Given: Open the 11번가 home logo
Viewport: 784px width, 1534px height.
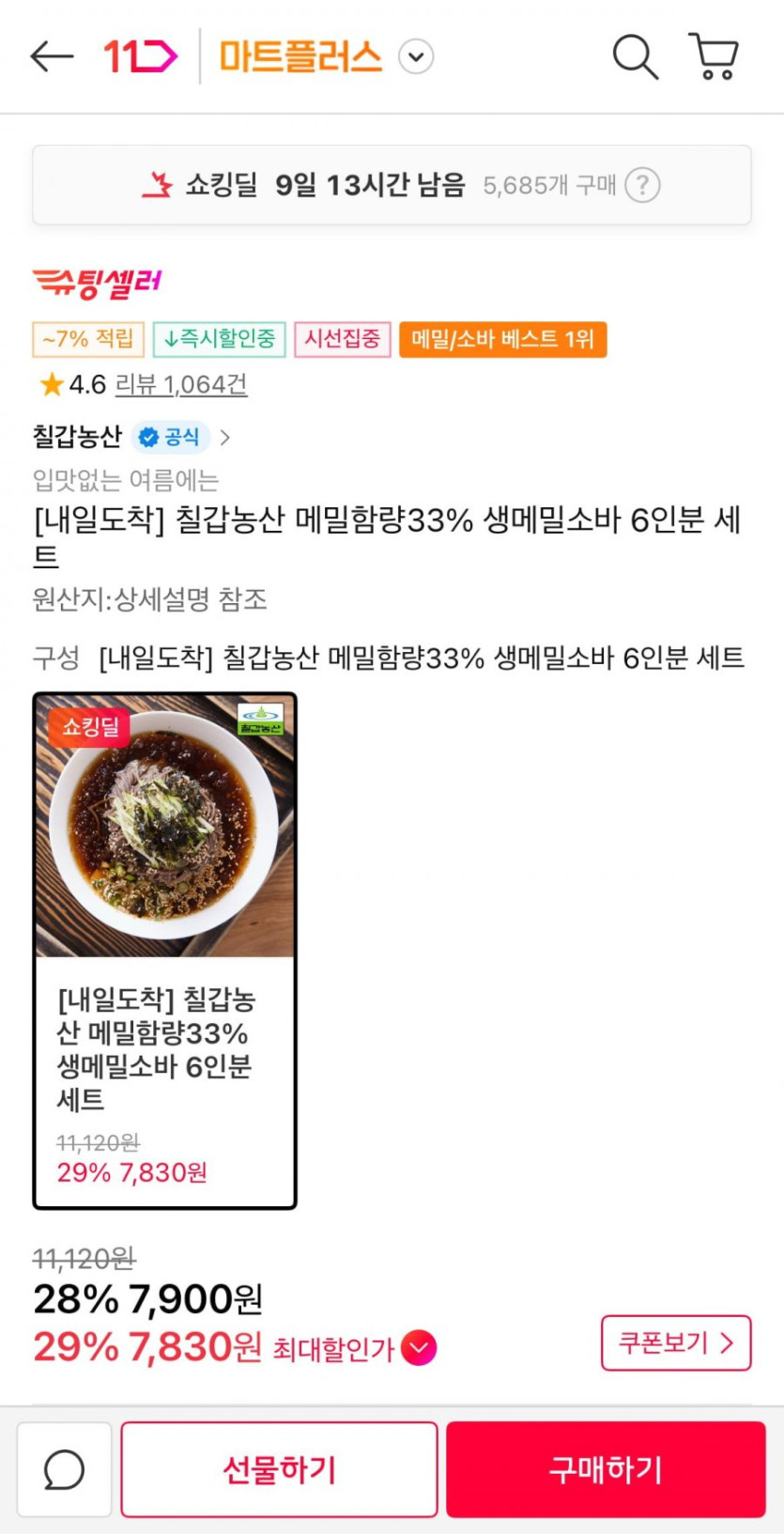Looking at the screenshot, I should (x=140, y=56).
